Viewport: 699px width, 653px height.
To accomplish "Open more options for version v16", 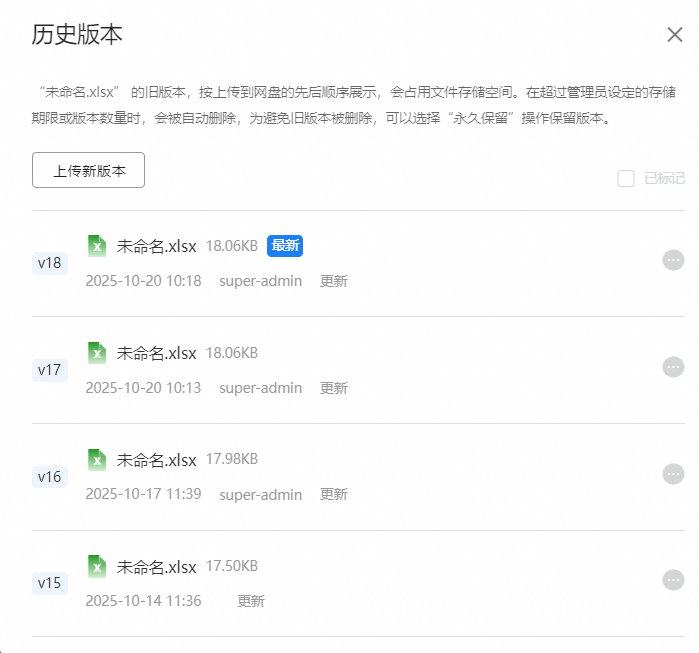I will 673,474.
